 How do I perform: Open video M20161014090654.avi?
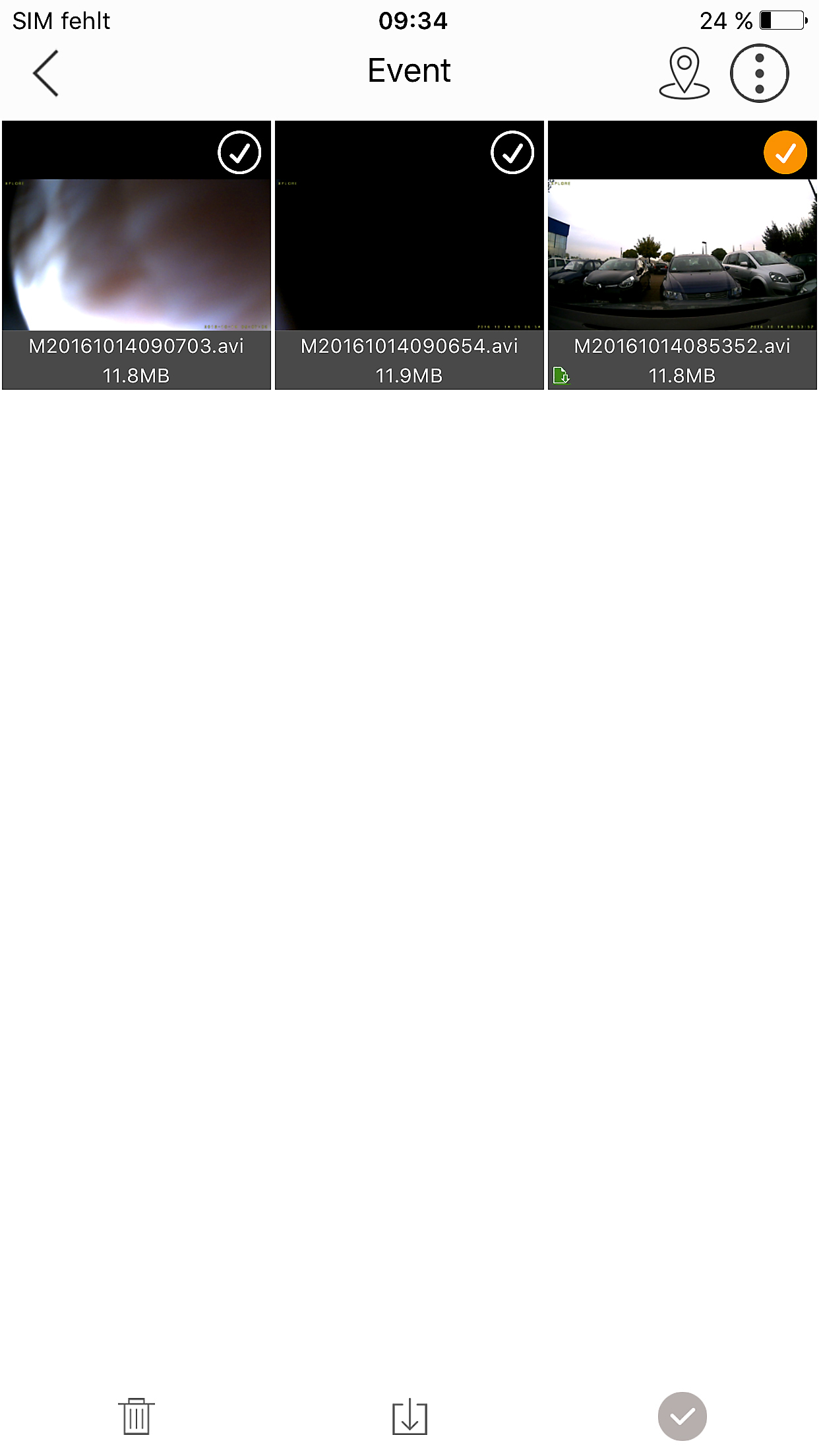[409, 254]
